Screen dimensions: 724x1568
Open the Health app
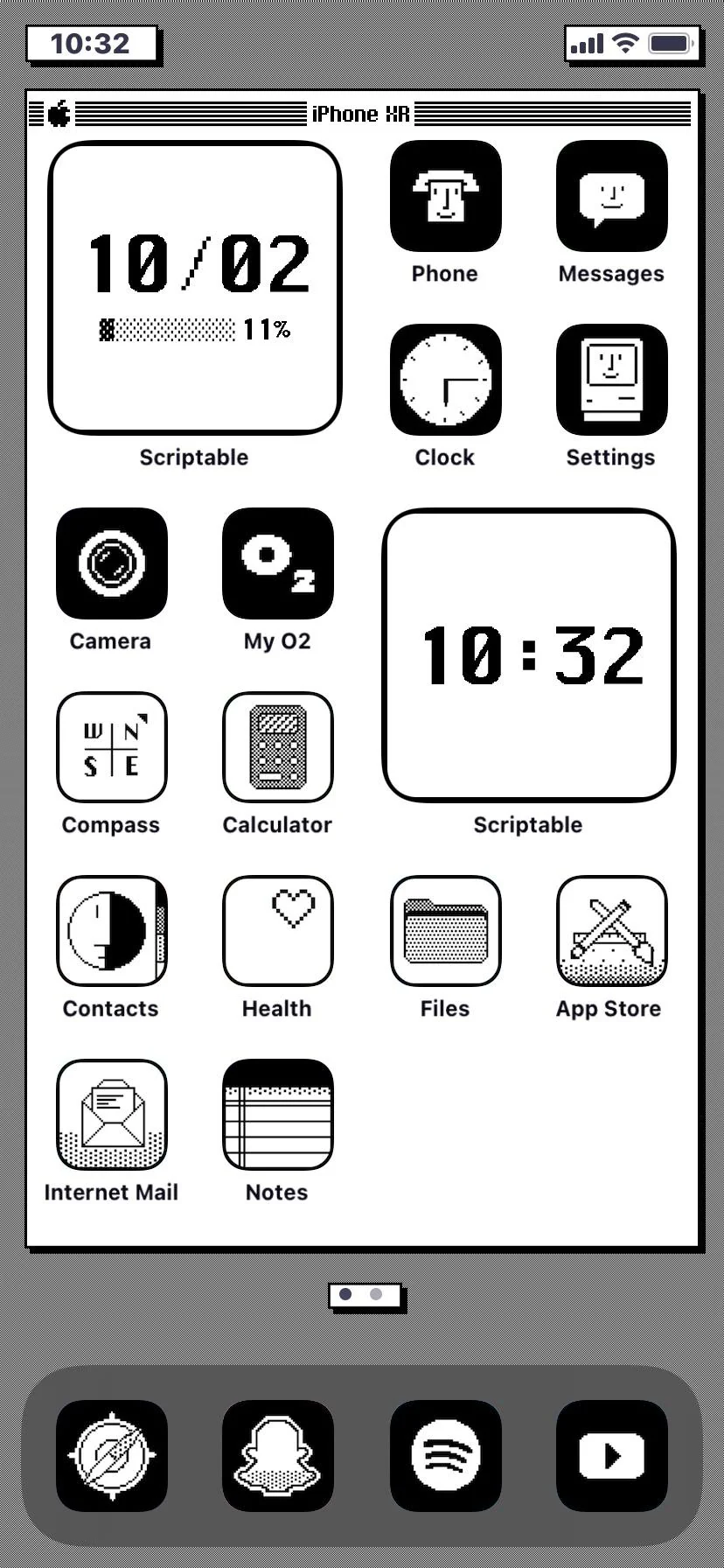tap(277, 932)
